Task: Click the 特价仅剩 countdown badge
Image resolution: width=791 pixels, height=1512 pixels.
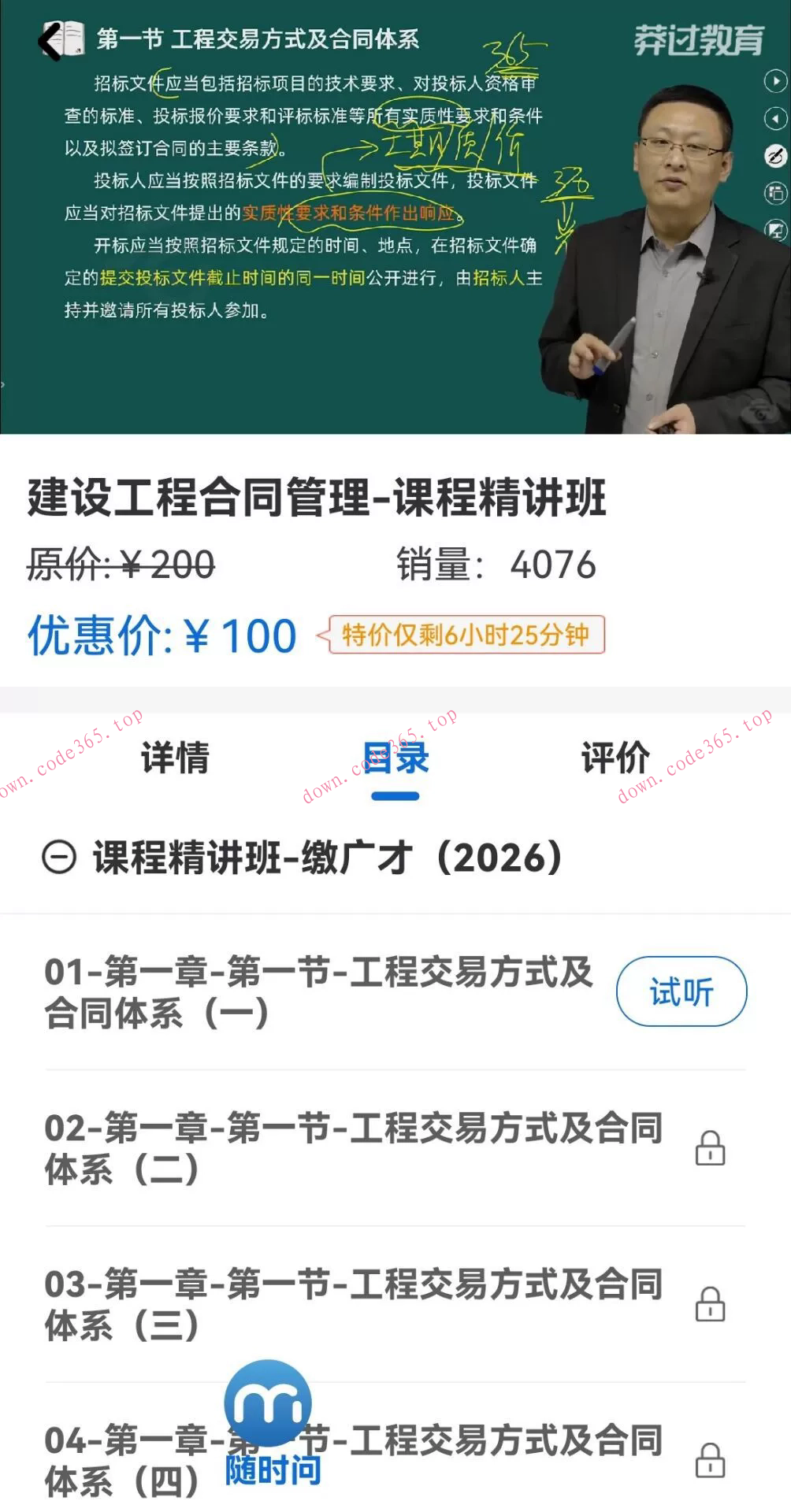Action: (x=466, y=636)
